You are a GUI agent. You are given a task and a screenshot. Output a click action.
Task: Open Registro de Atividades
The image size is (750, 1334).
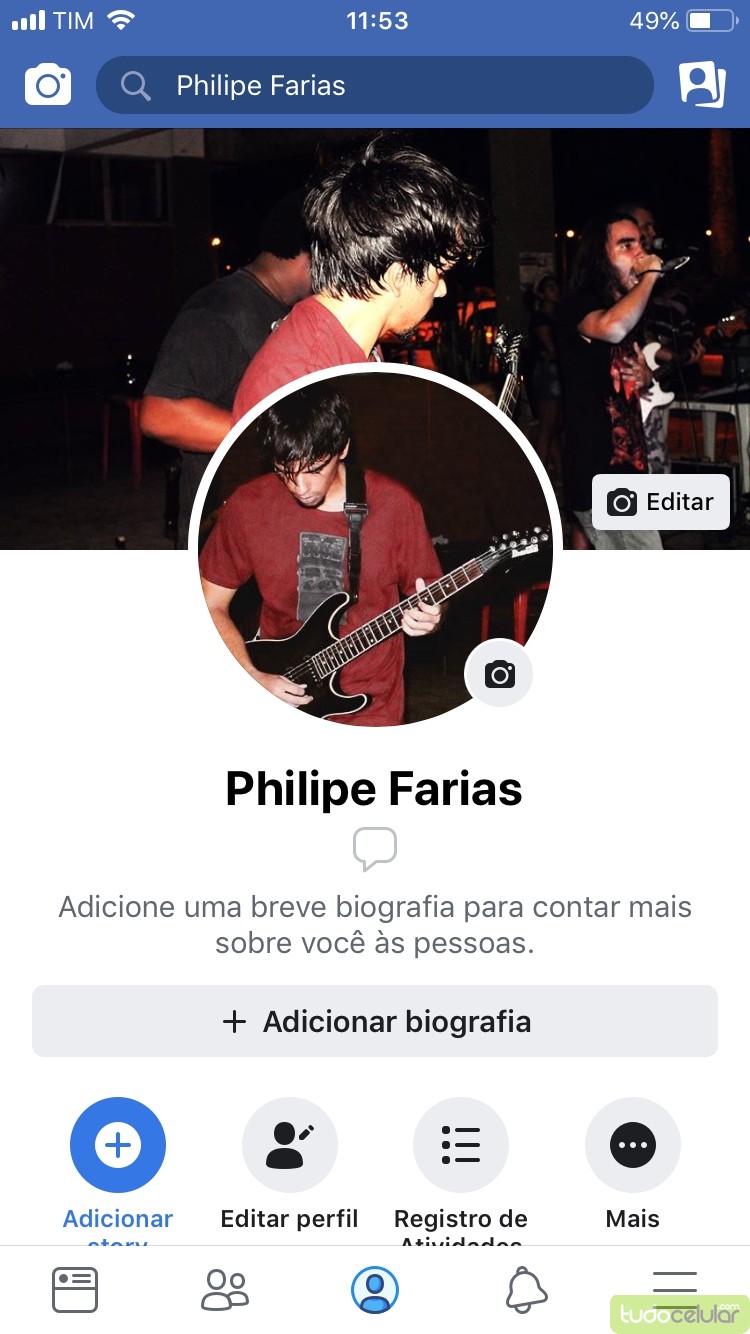[x=461, y=1146]
